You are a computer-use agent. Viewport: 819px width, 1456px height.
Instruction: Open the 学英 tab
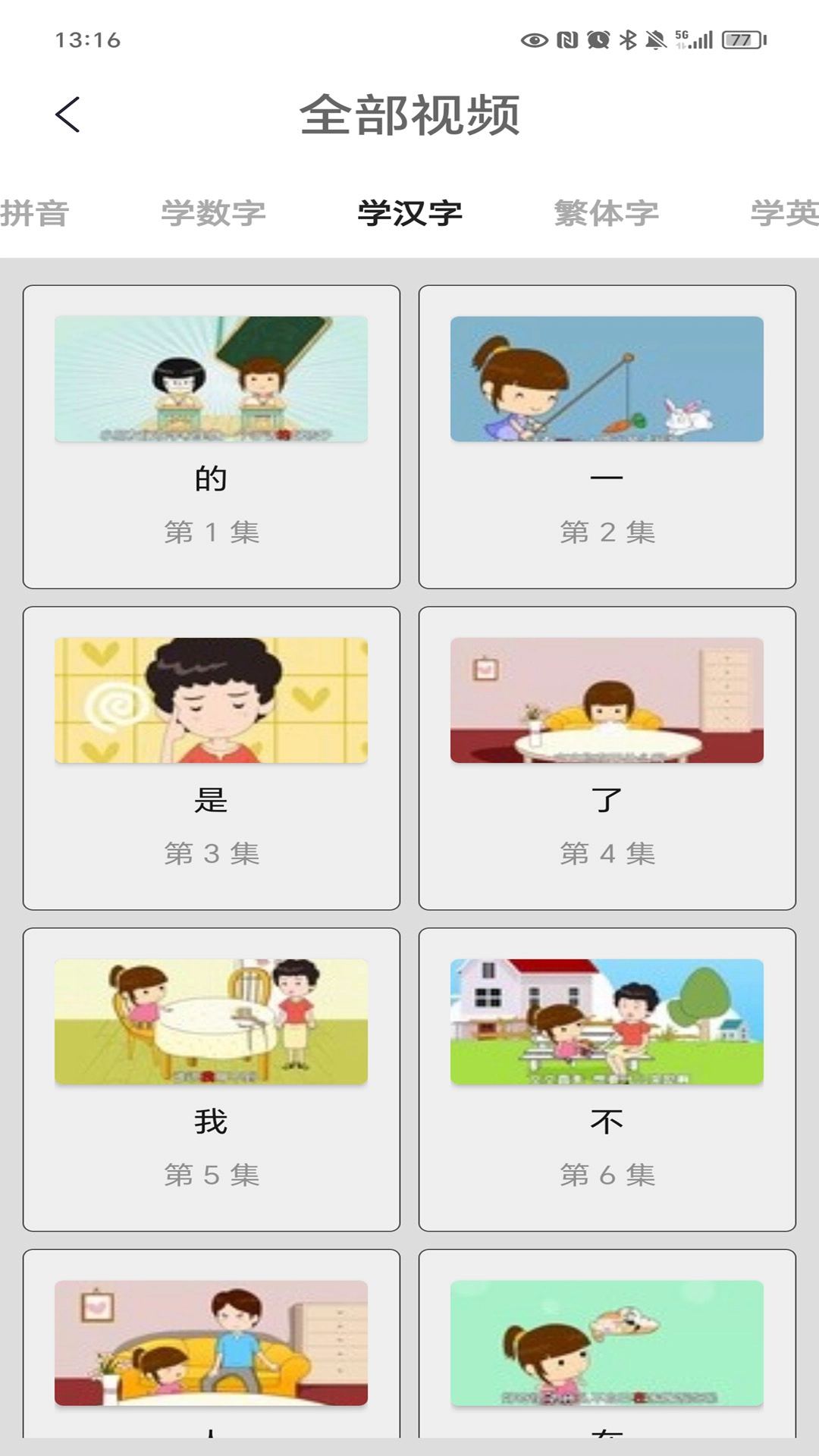(x=781, y=215)
